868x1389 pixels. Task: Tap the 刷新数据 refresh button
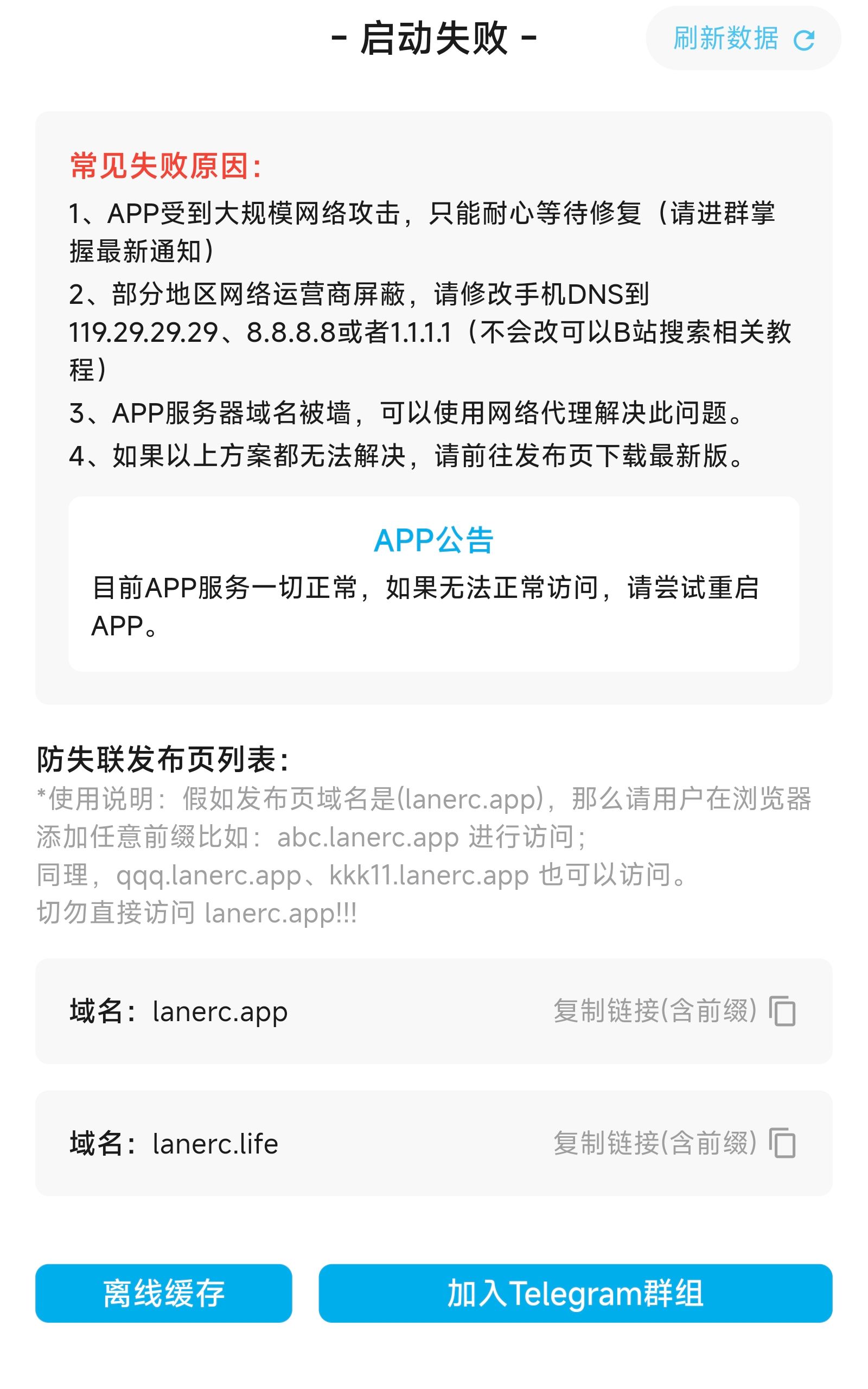point(743,39)
